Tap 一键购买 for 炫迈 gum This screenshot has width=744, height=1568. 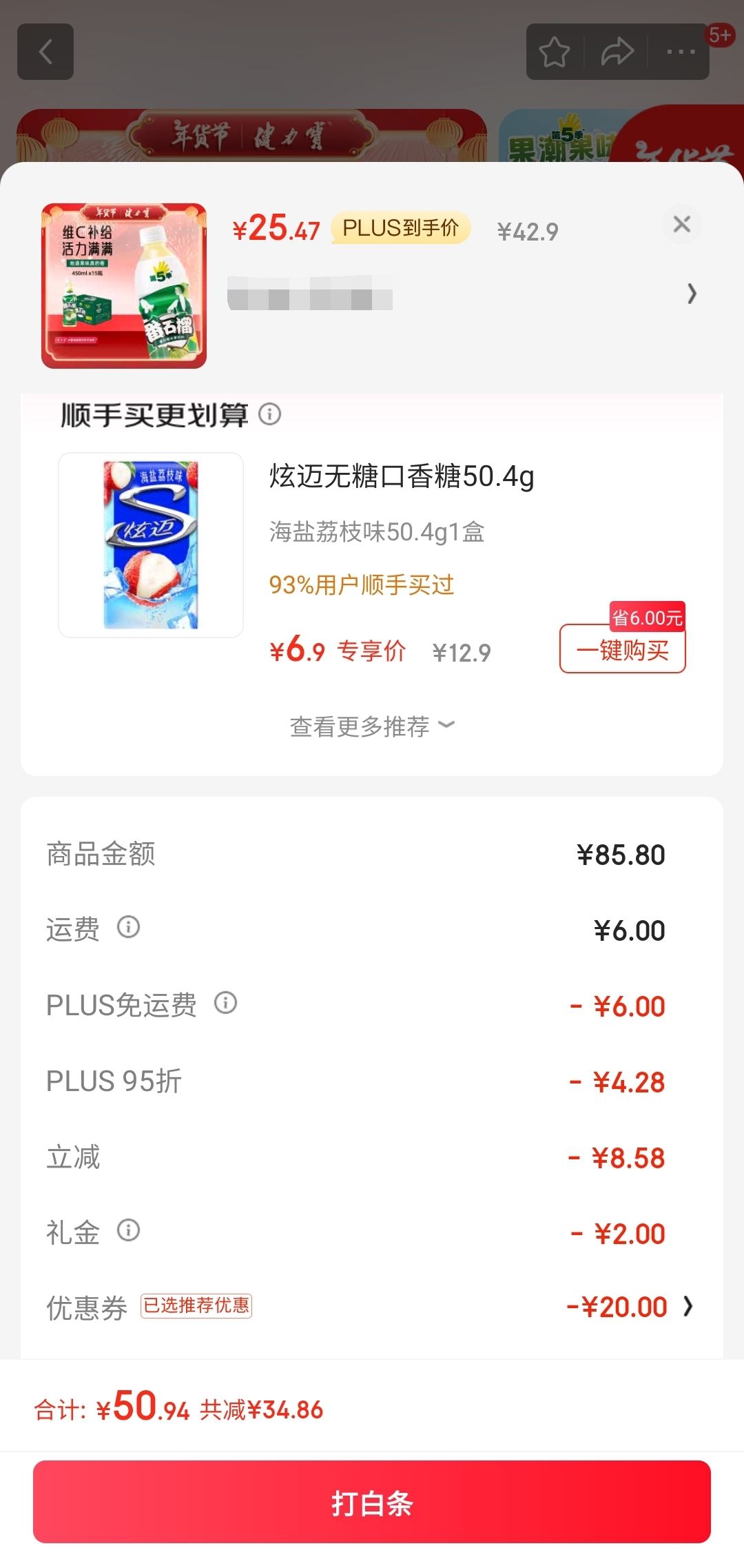click(x=623, y=649)
